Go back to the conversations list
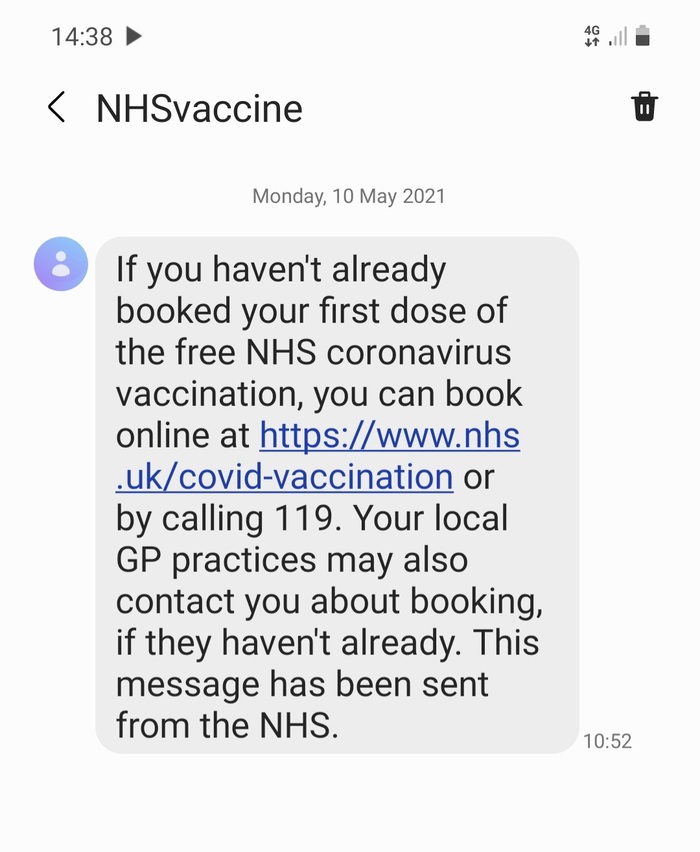Viewport: 700px width, 852px height. [x=57, y=108]
